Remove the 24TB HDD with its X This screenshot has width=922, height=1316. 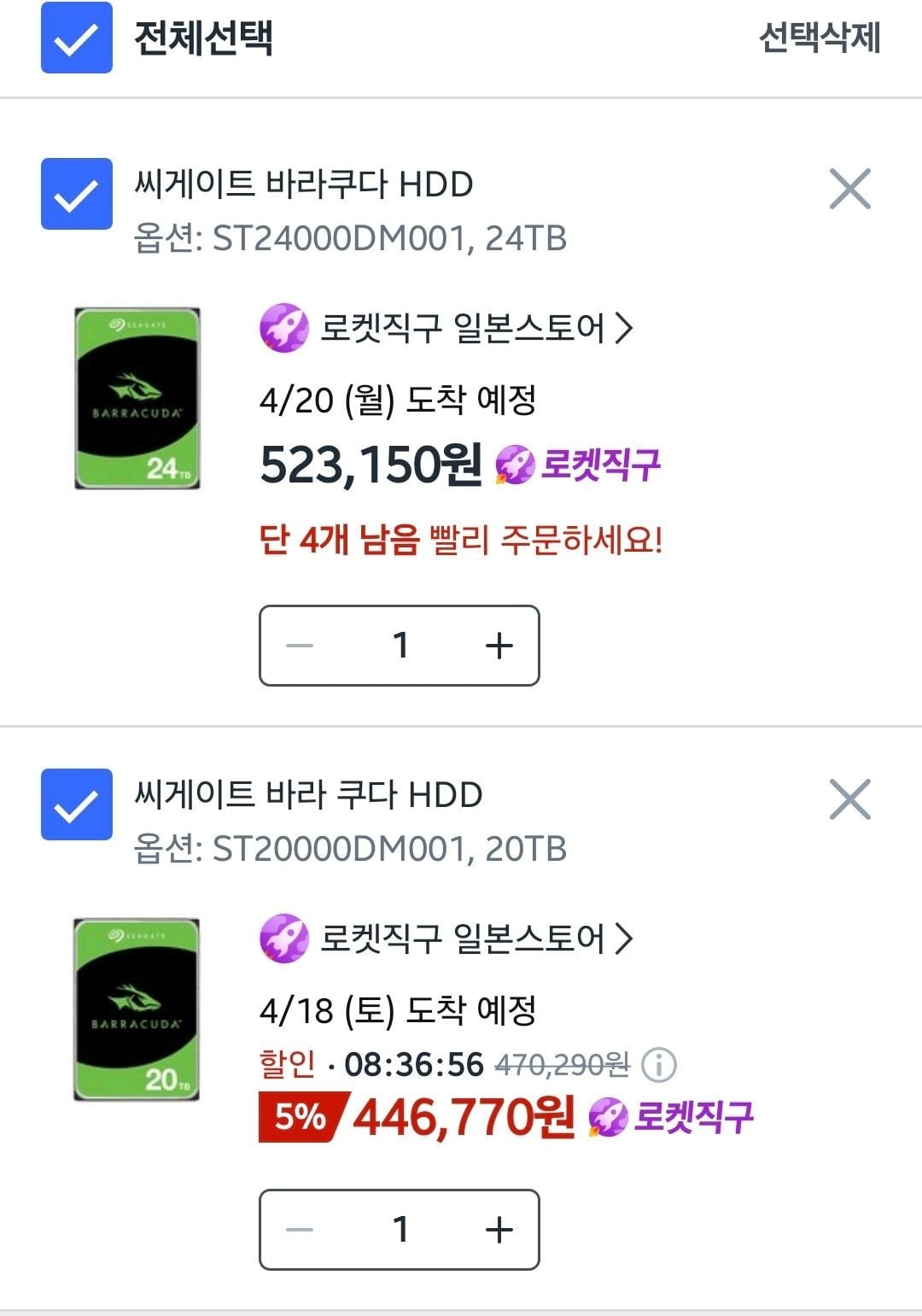tap(849, 189)
